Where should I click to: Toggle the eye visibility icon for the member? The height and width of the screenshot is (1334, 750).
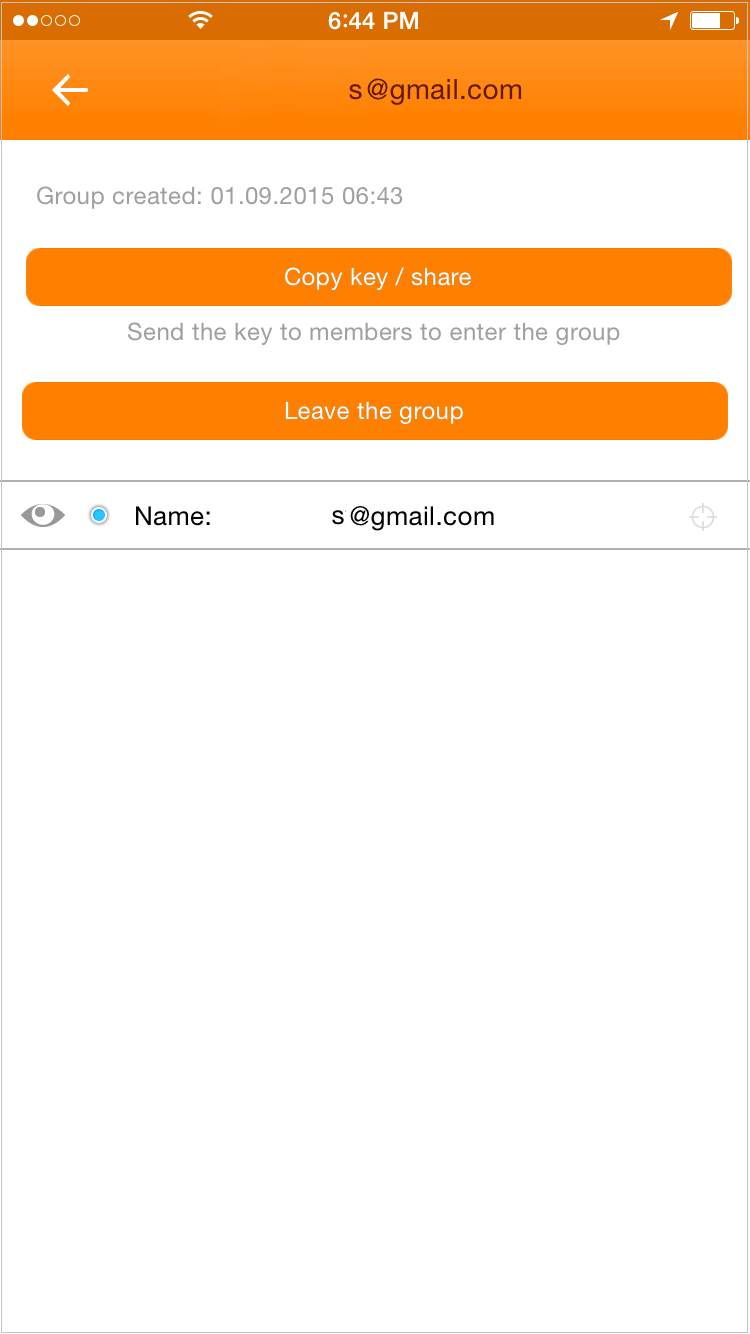(x=43, y=515)
